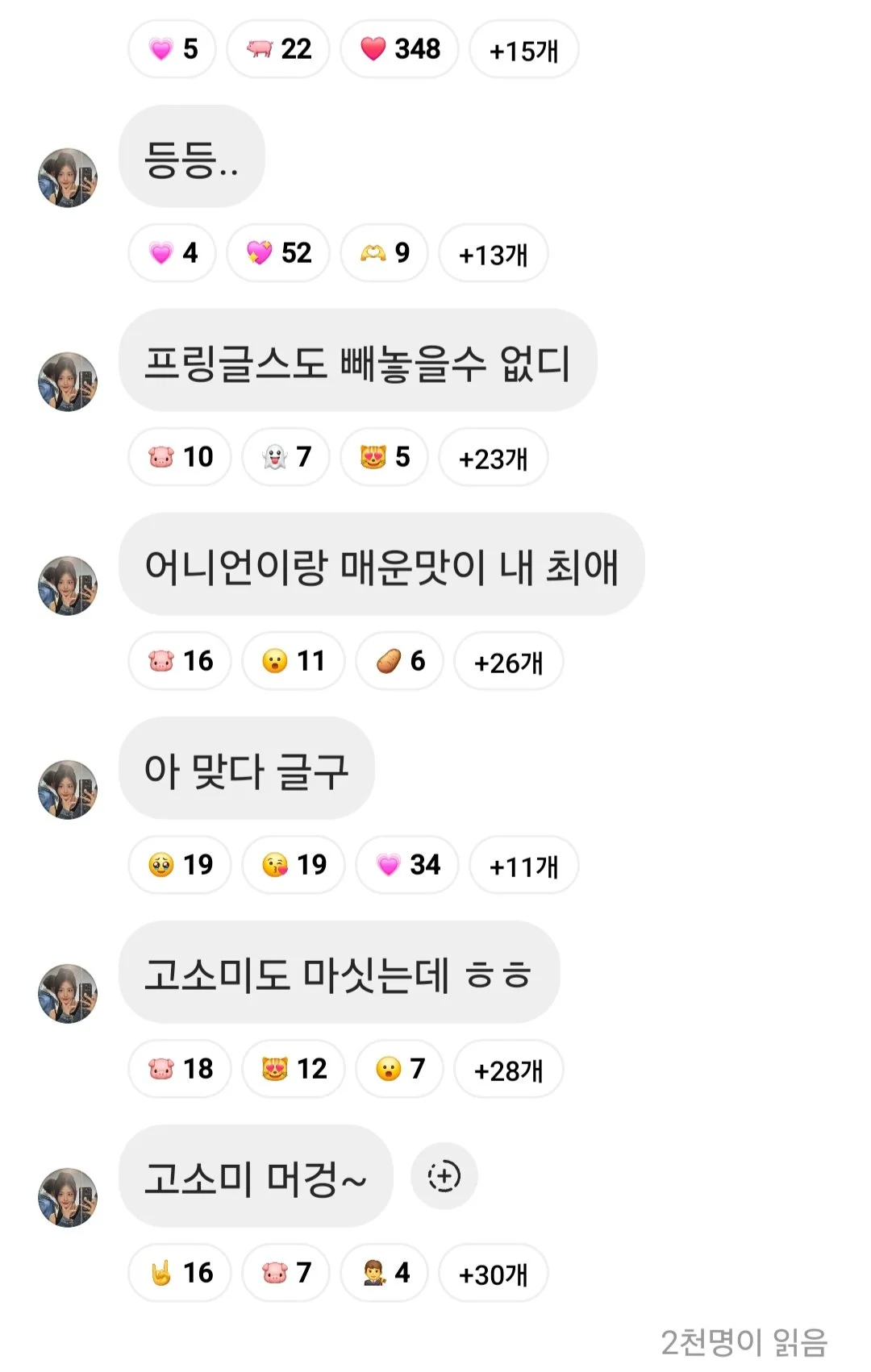The height and width of the screenshot is (1372, 871).
Task: Open the sender's profile photo beside 등등..
Action: pyautogui.click(x=68, y=177)
